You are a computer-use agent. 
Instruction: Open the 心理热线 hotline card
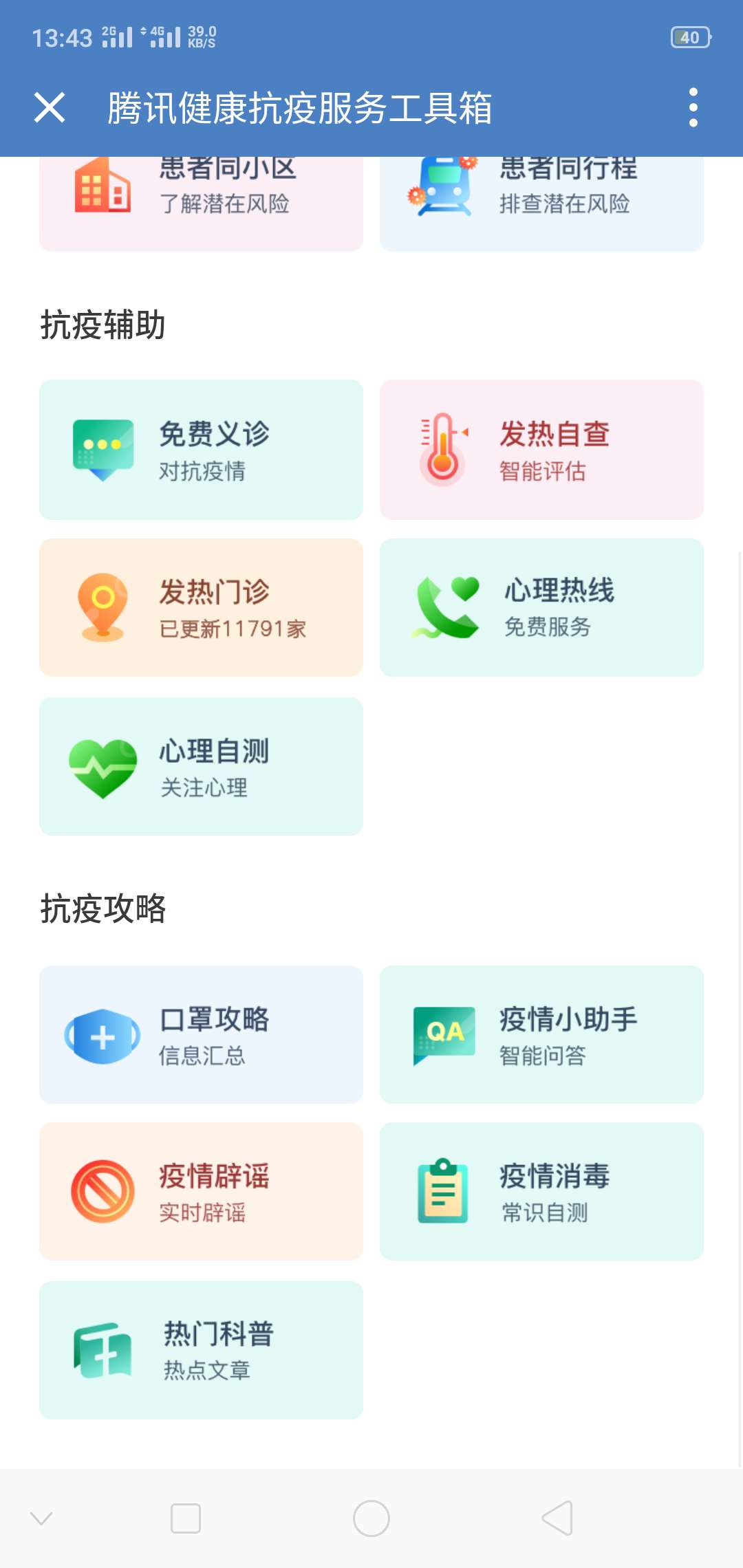(x=541, y=608)
